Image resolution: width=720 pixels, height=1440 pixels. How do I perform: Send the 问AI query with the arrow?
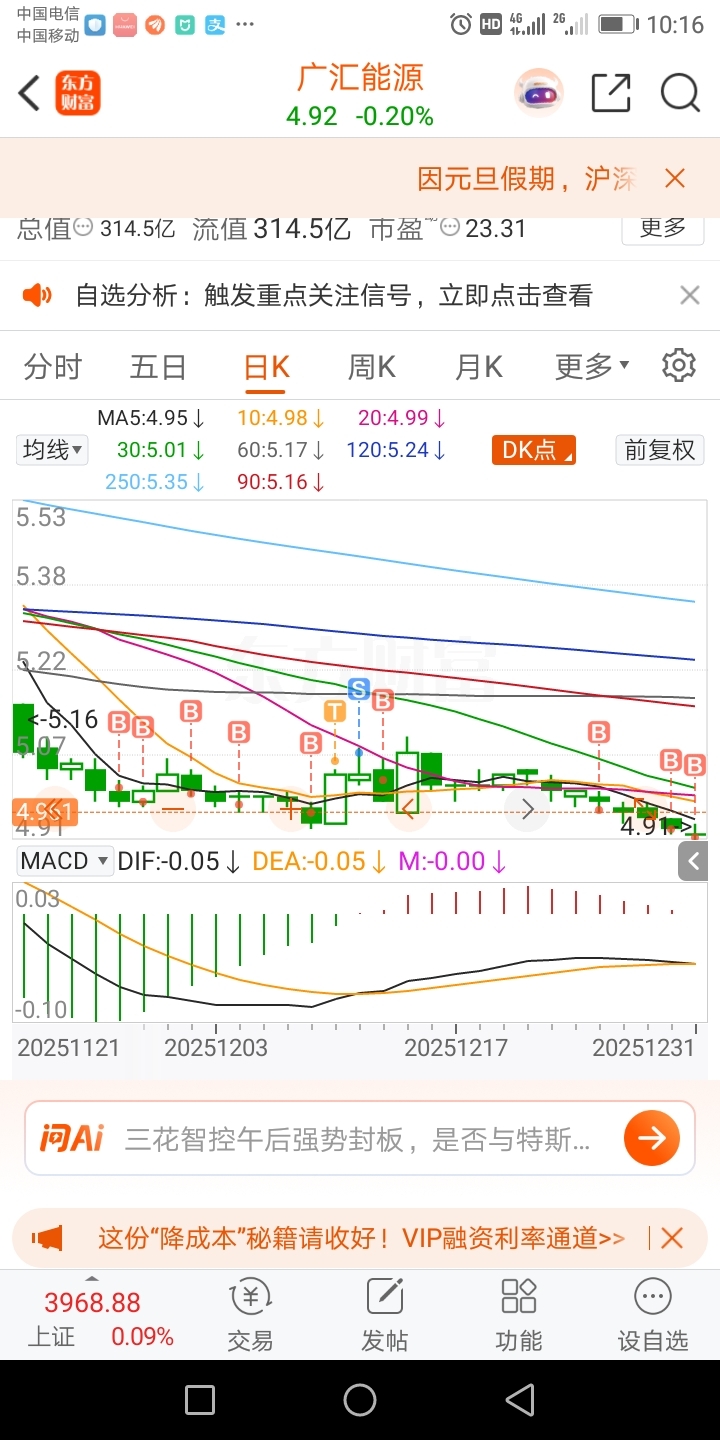652,1138
